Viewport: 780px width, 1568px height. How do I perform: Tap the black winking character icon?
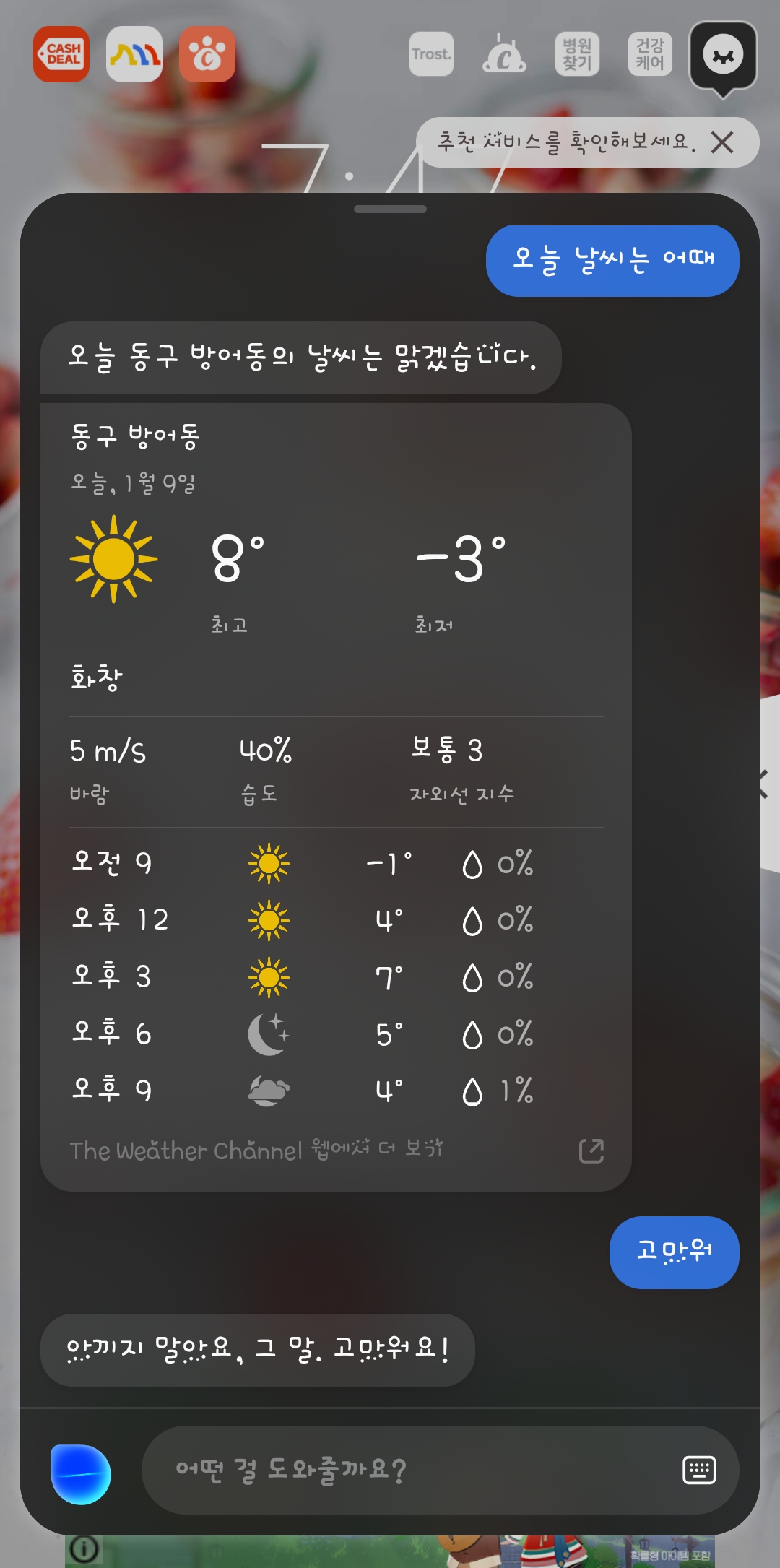724,56
